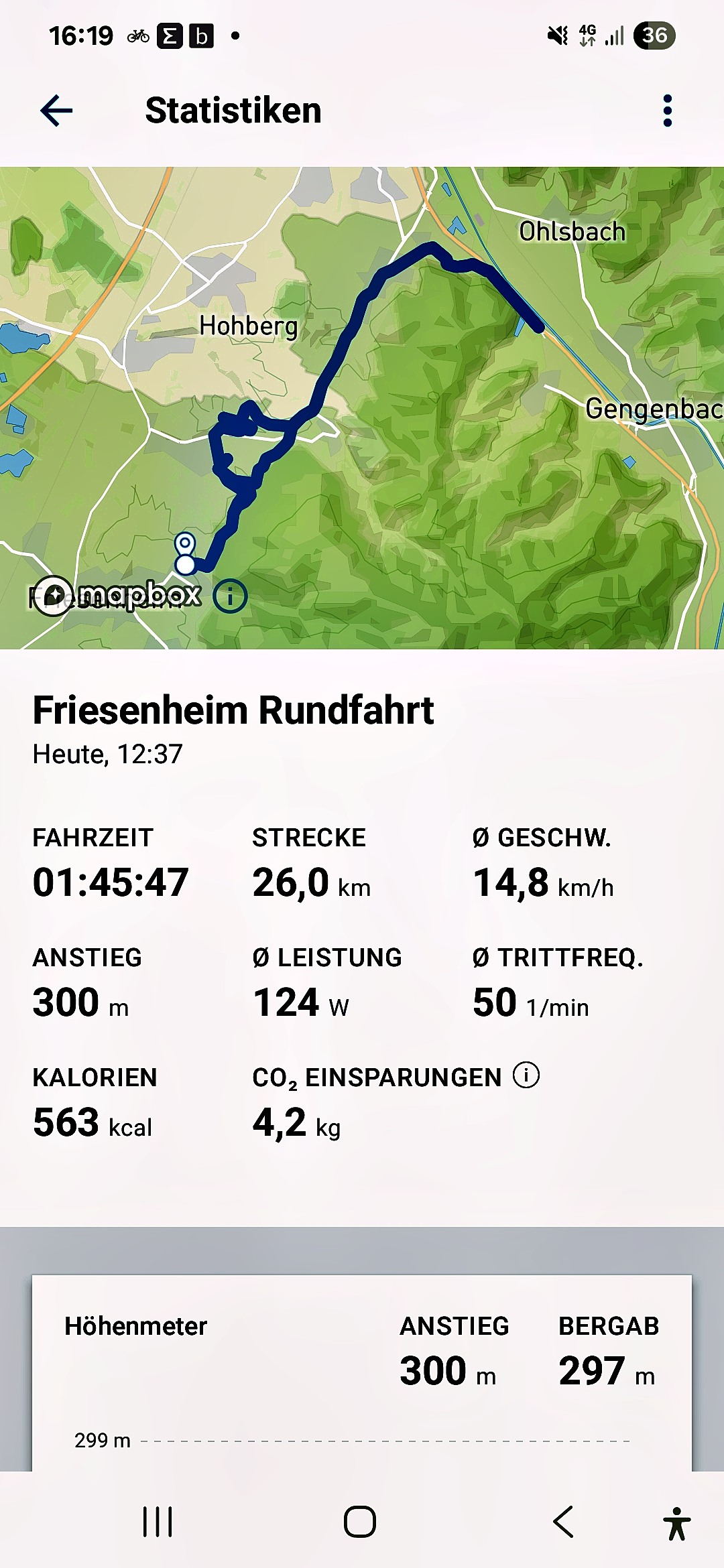Tap the system back chevron
Screen dimensions: 724x1568
pos(563,1522)
